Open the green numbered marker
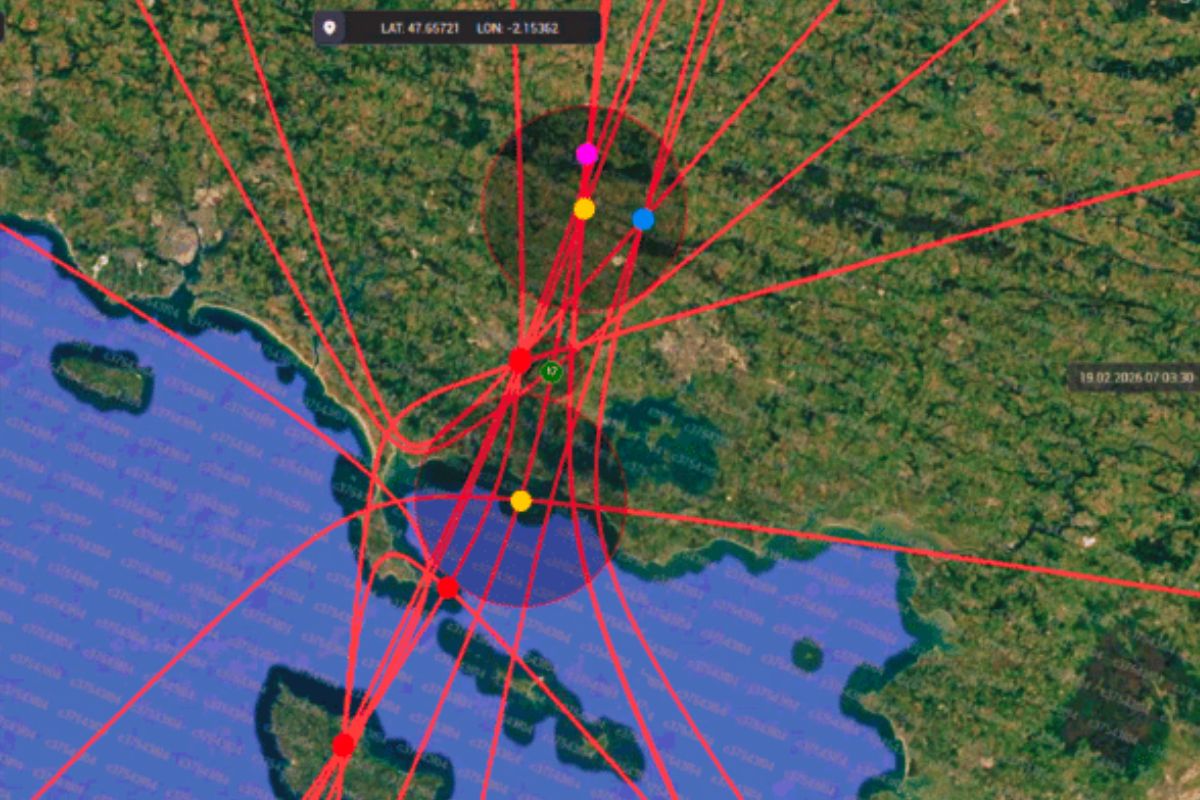1200x800 pixels. [x=550, y=371]
